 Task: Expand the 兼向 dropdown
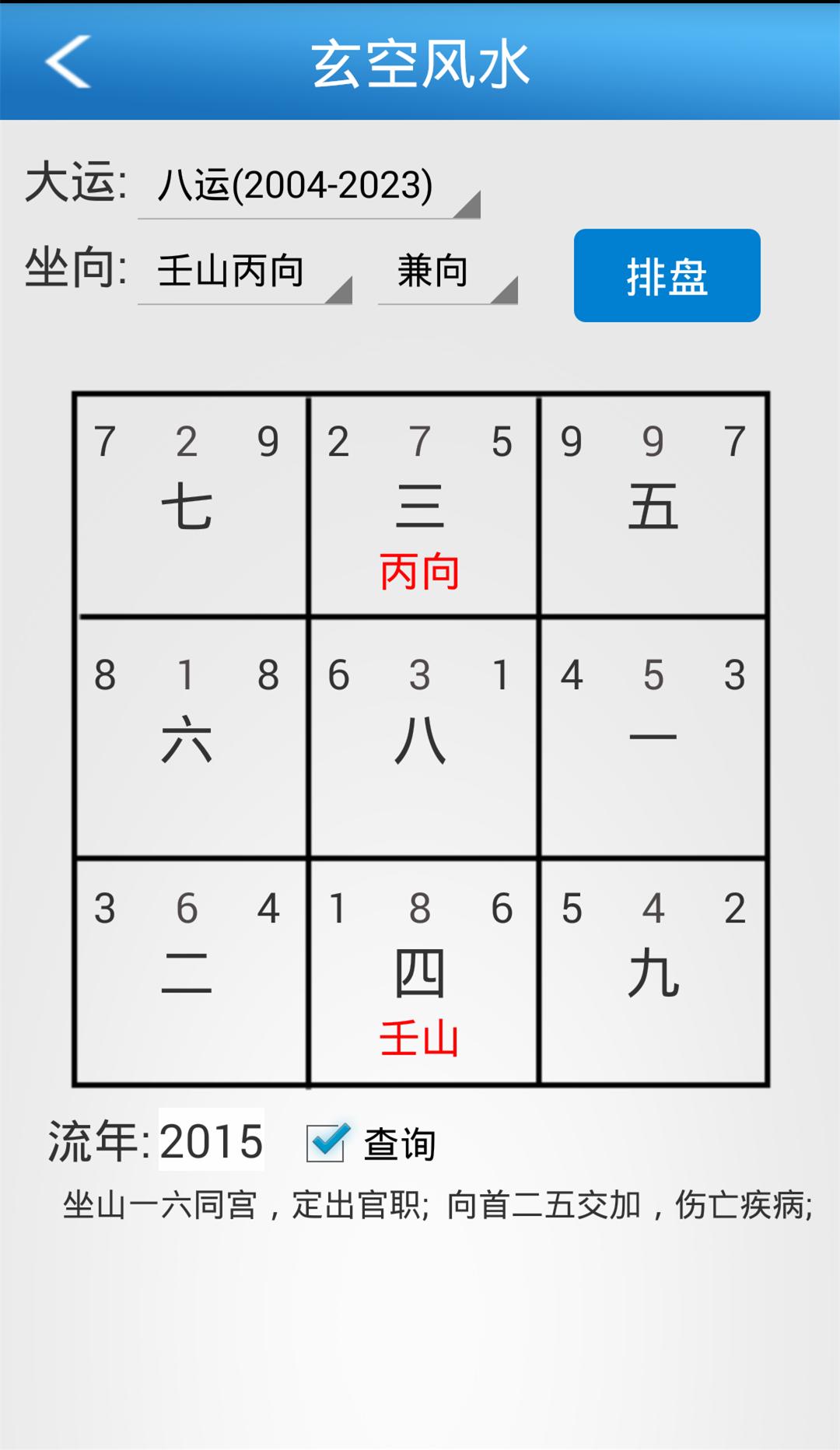pos(447,272)
